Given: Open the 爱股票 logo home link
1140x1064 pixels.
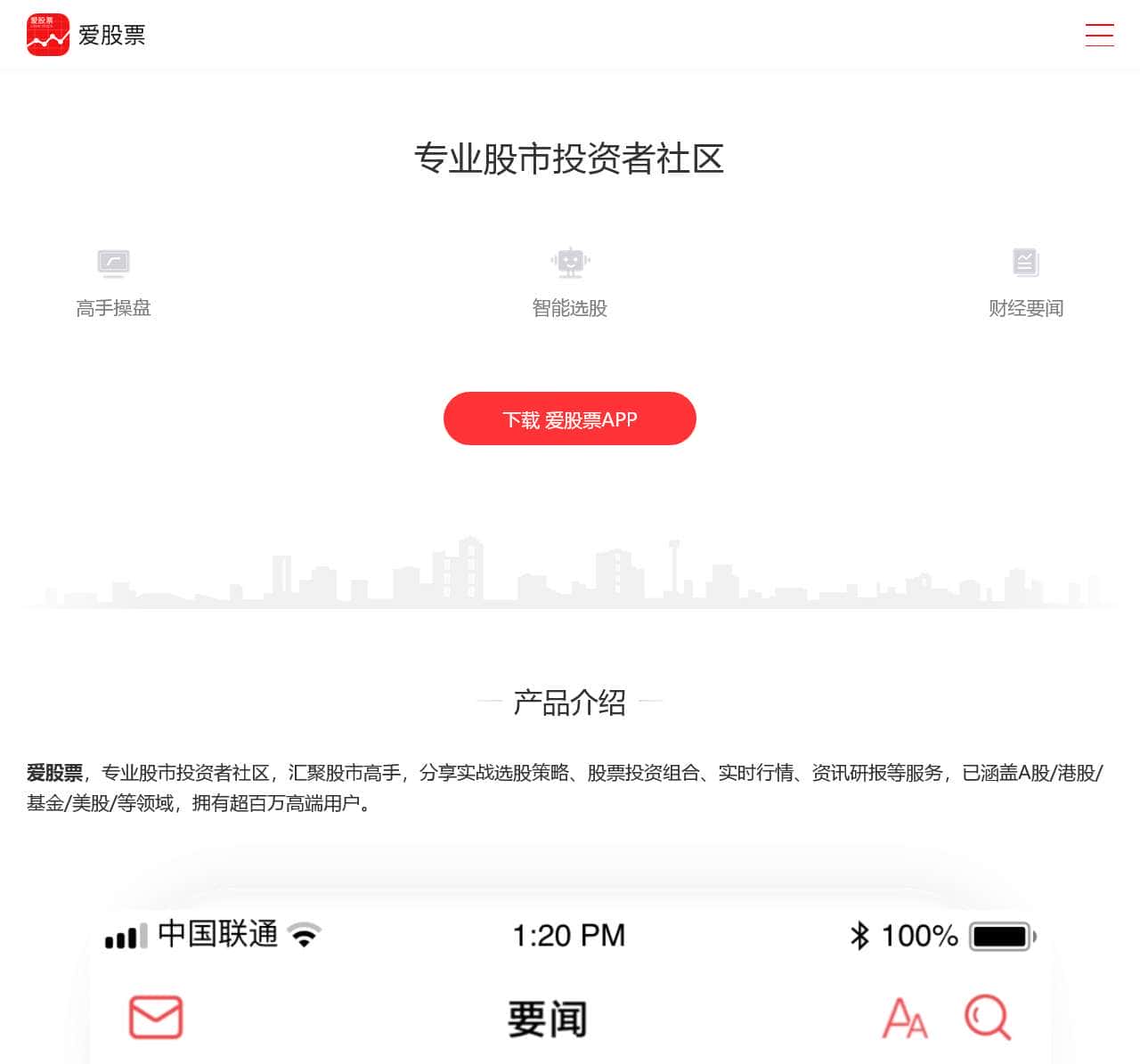Looking at the screenshot, I should coord(85,35).
